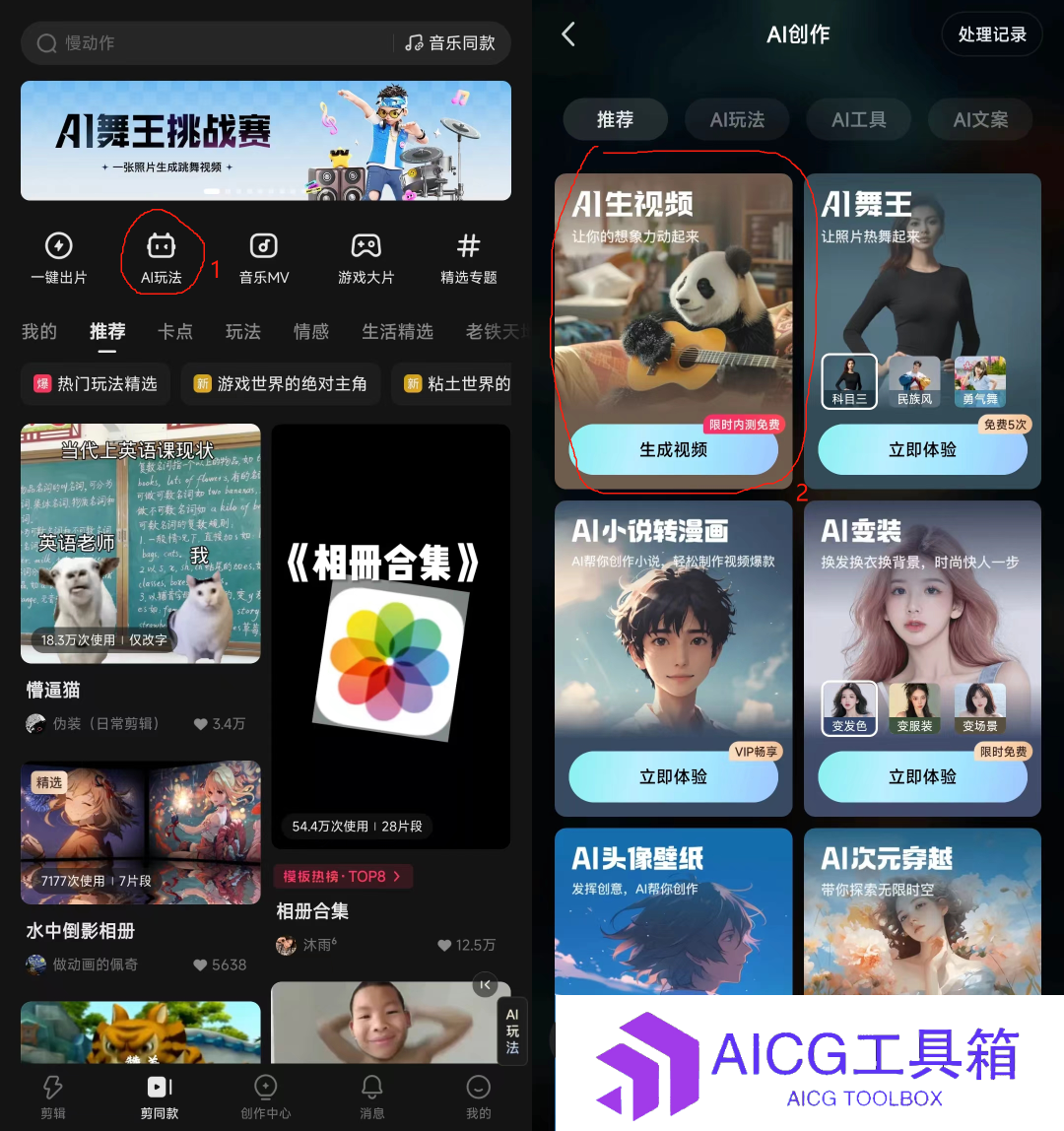Select the 热门玩法精选 chip
The width and height of the screenshot is (1064, 1131).
97,384
